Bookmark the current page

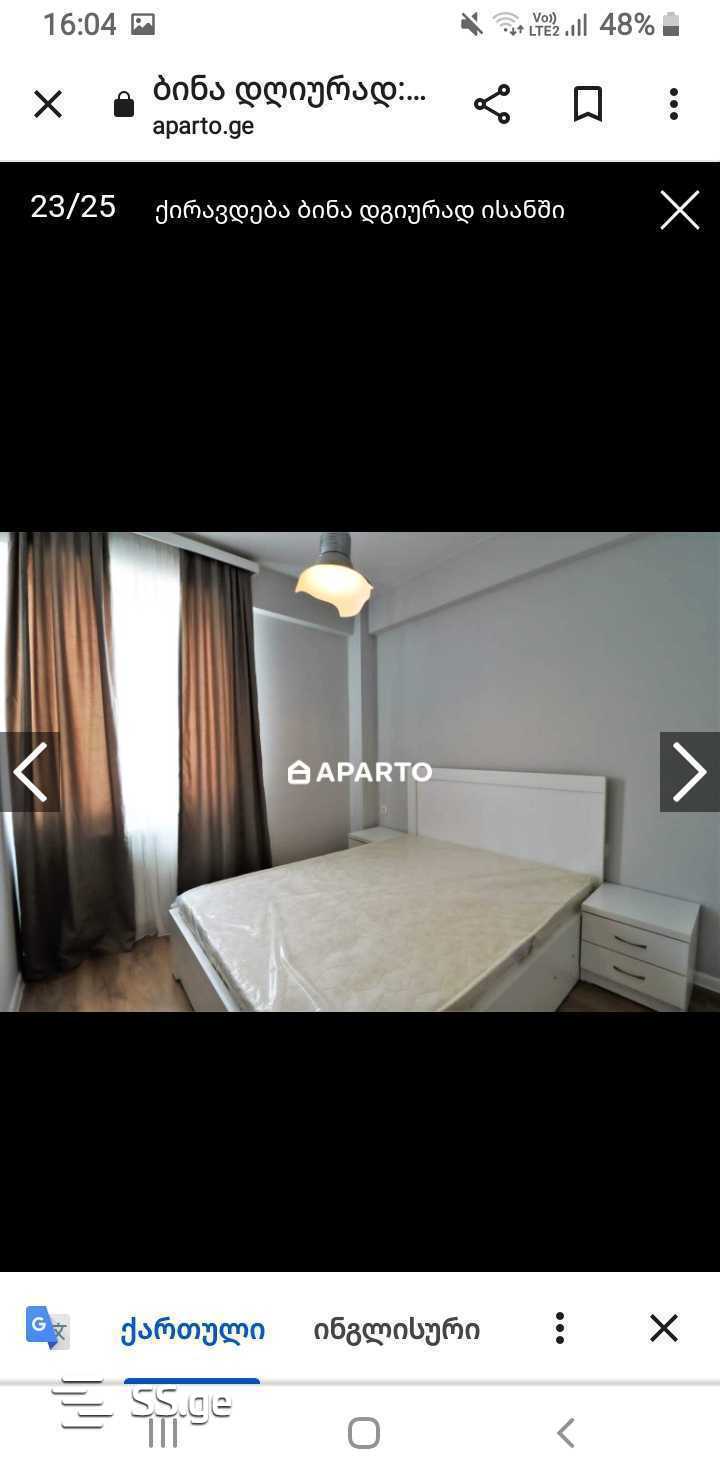587,104
